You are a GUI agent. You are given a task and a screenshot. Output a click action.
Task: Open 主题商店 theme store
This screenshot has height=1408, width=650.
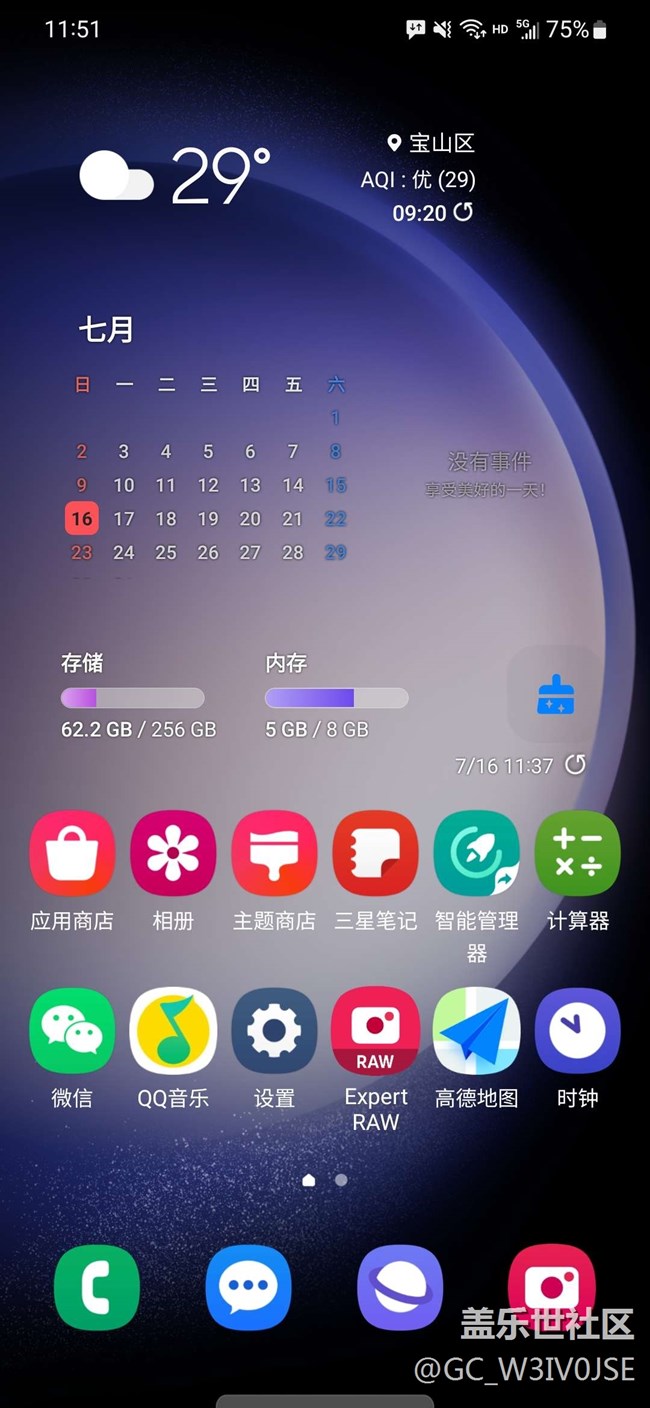274,853
